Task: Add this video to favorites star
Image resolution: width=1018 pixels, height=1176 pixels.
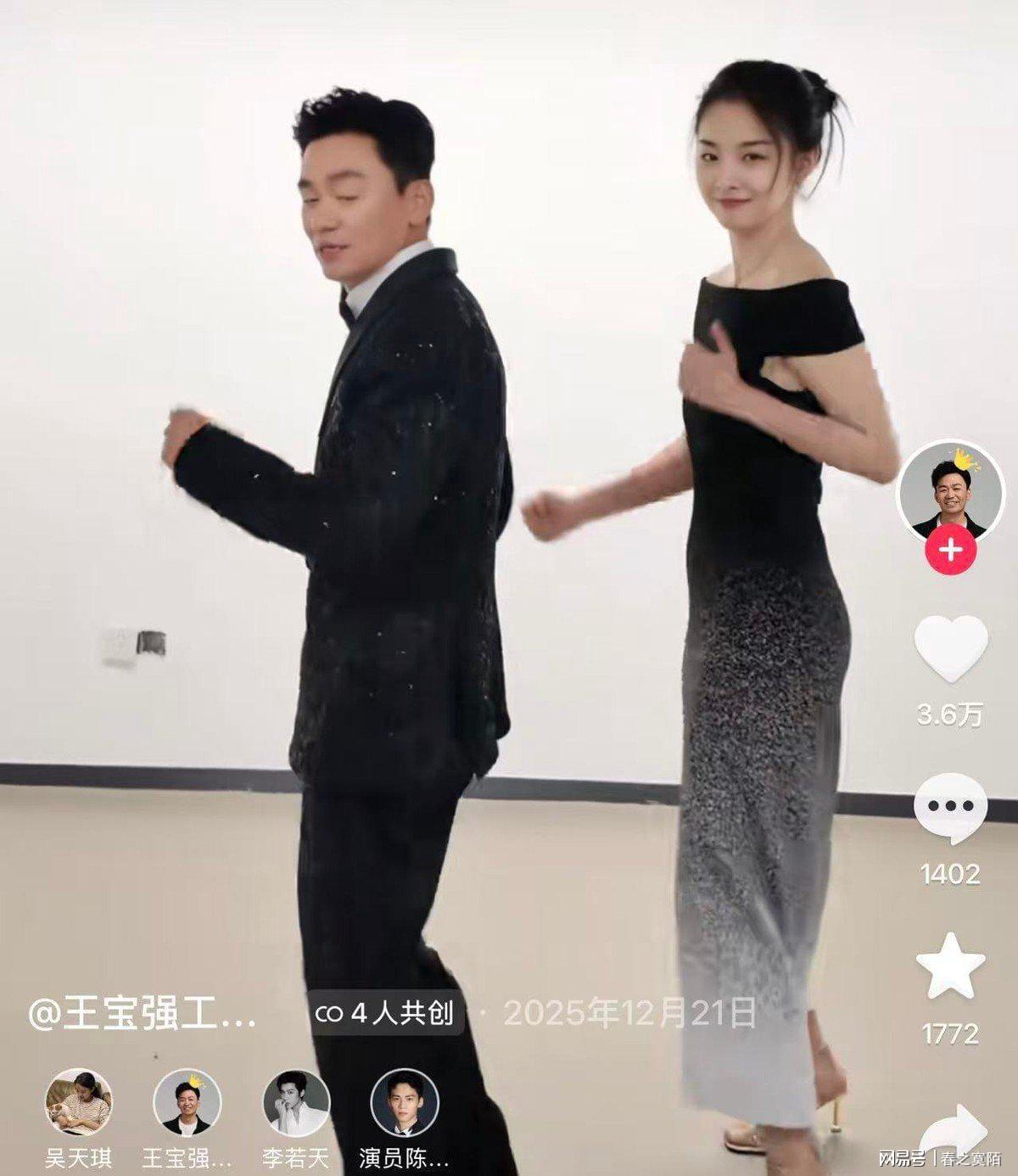Action: pyautogui.click(x=950, y=967)
